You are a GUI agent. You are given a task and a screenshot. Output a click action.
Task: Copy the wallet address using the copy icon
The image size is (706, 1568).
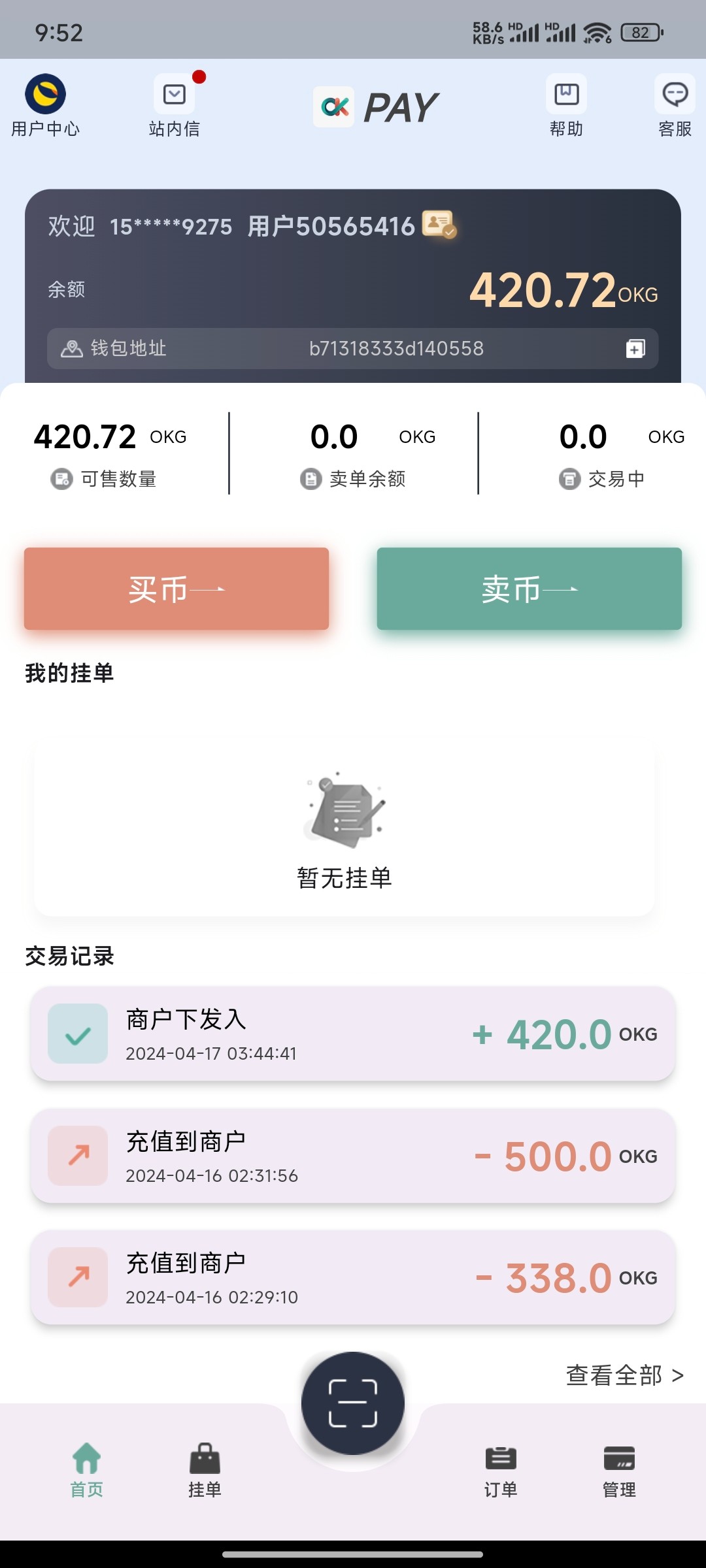point(635,348)
